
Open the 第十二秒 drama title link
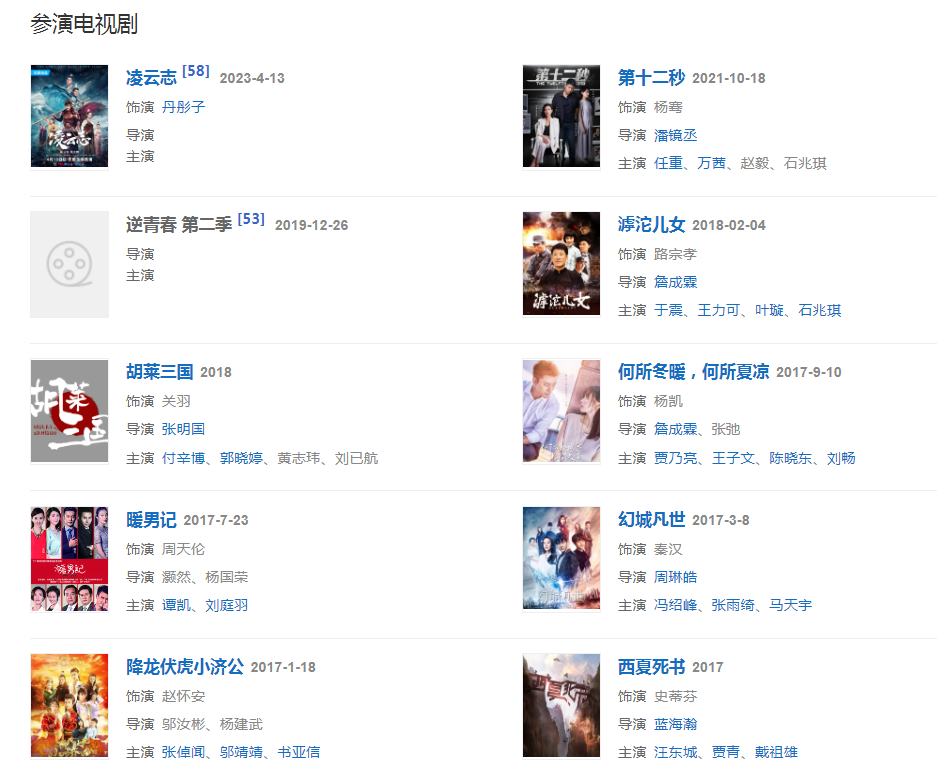(650, 78)
